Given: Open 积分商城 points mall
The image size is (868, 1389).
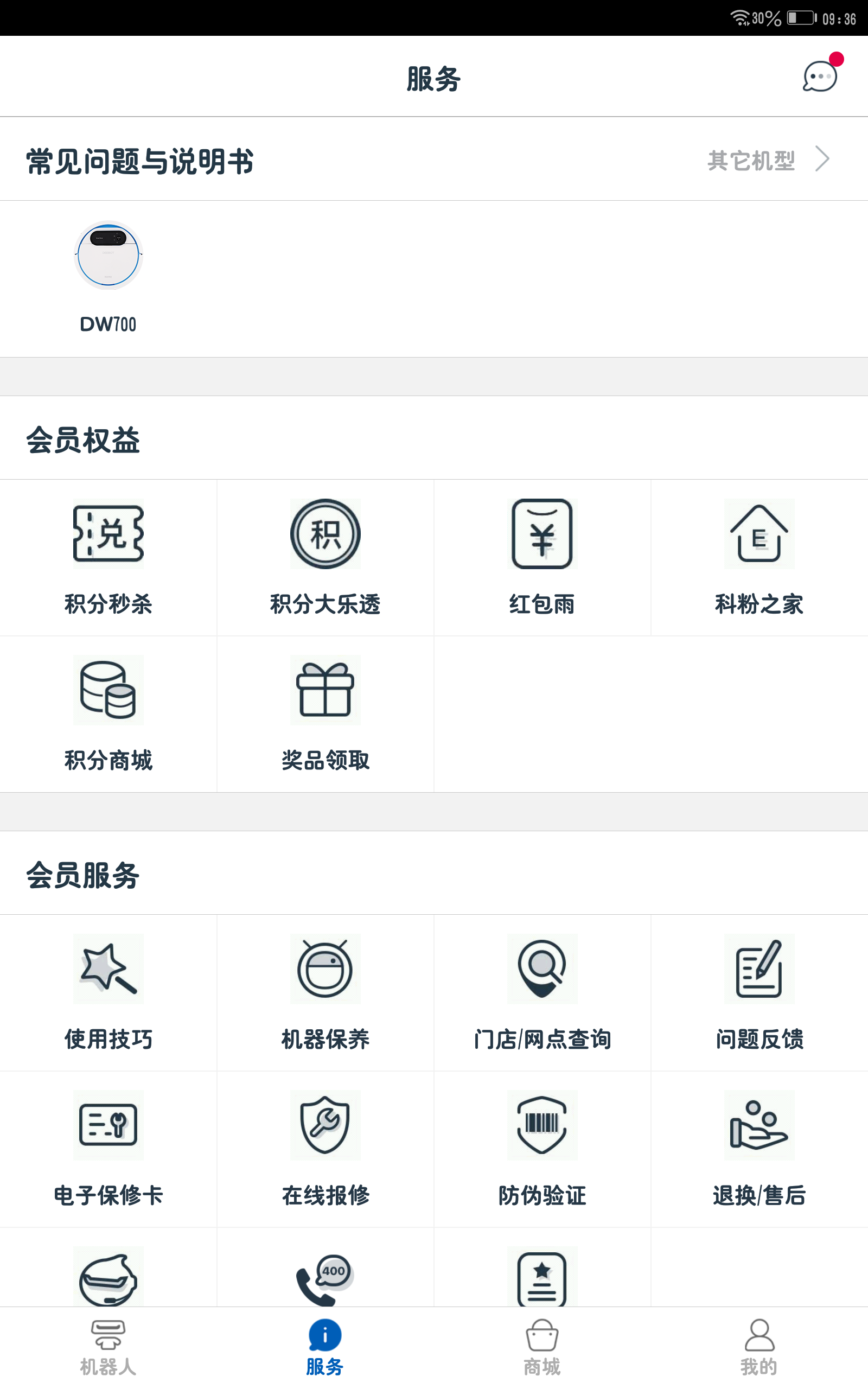Looking at the screenshot, I should pos(108,714).
